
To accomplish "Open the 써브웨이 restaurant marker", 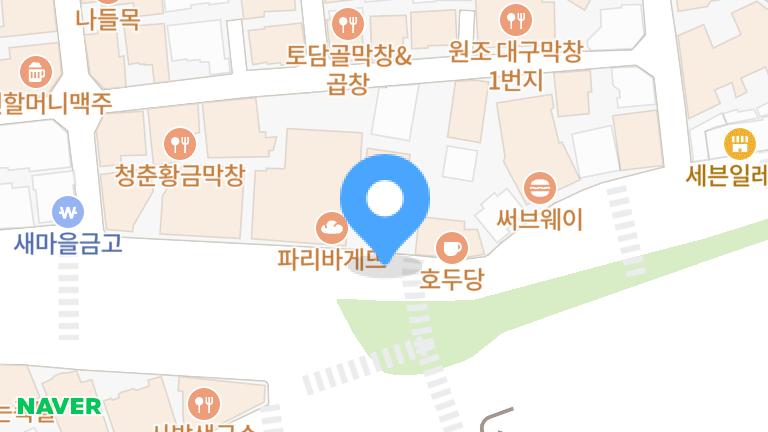I will 540,186.
